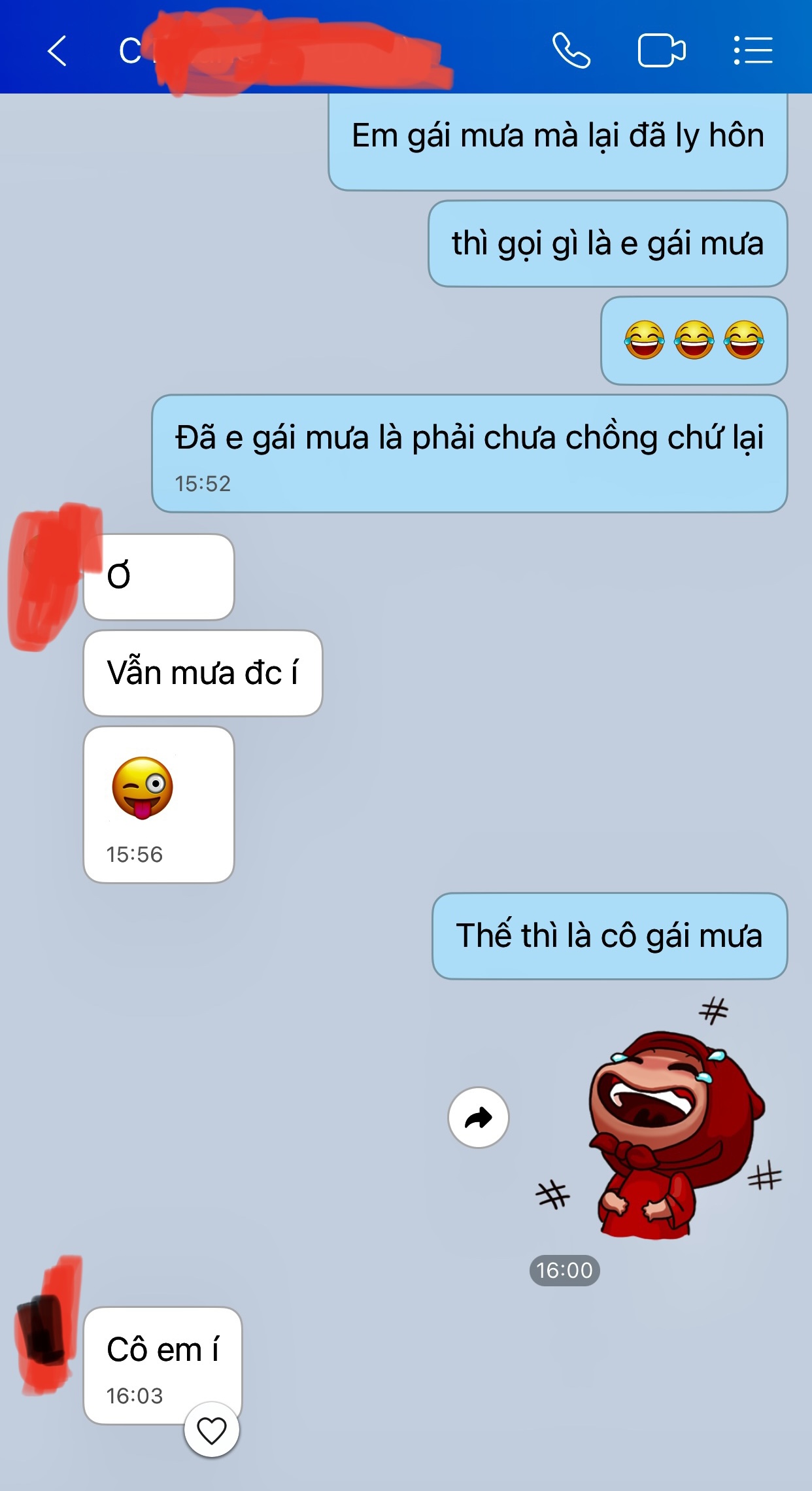The width and height of the screenshot is (812, 1491).
Task: Forward the laughing sticker message
Action: point(479,1118)
